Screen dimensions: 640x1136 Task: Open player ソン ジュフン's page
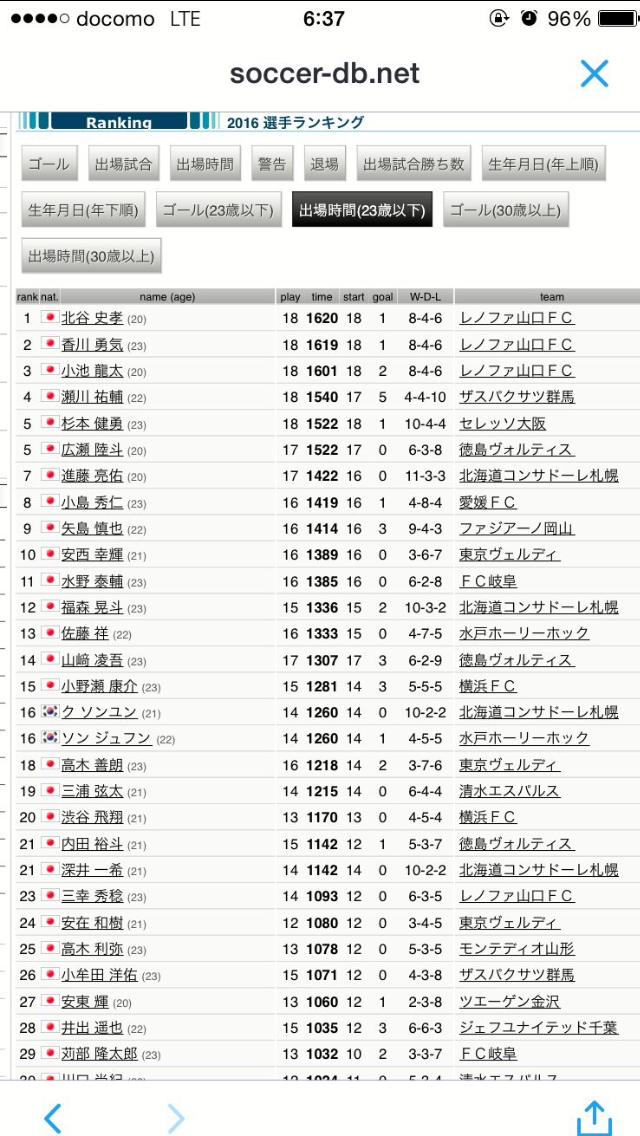(107, 738)
